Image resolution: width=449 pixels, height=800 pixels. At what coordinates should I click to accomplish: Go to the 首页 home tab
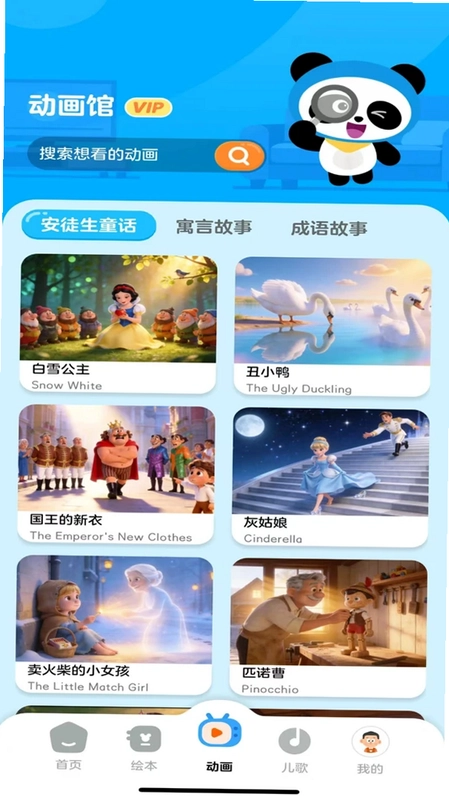pyautogui.click(x=68, y=747)
